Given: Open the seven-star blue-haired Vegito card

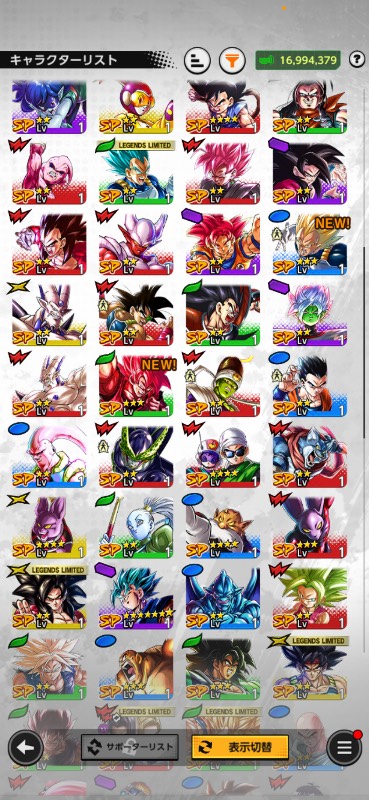Looking at the screenshot, I should [x=136, y=597].
